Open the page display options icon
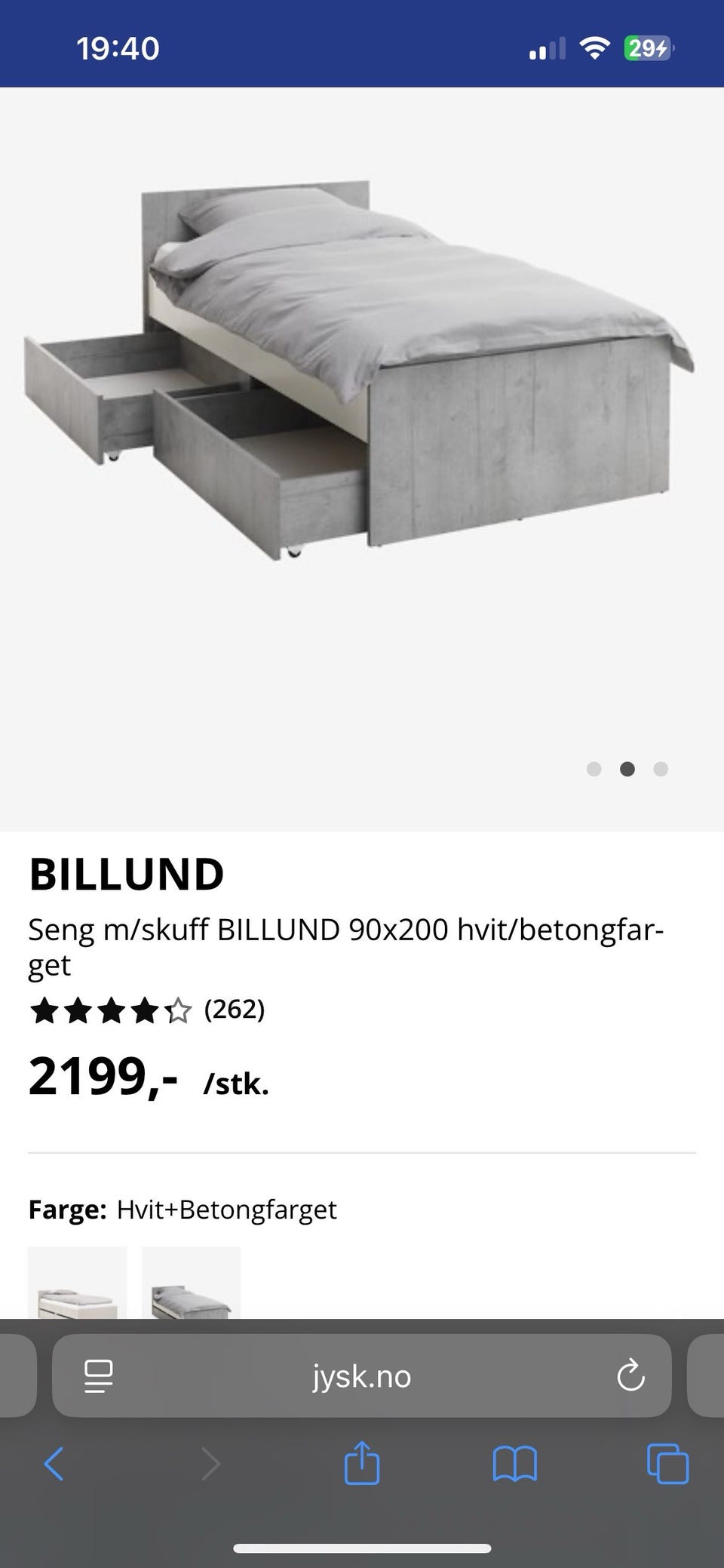The height and width of the screenshot is (1568, 724). pos(99,1376)
